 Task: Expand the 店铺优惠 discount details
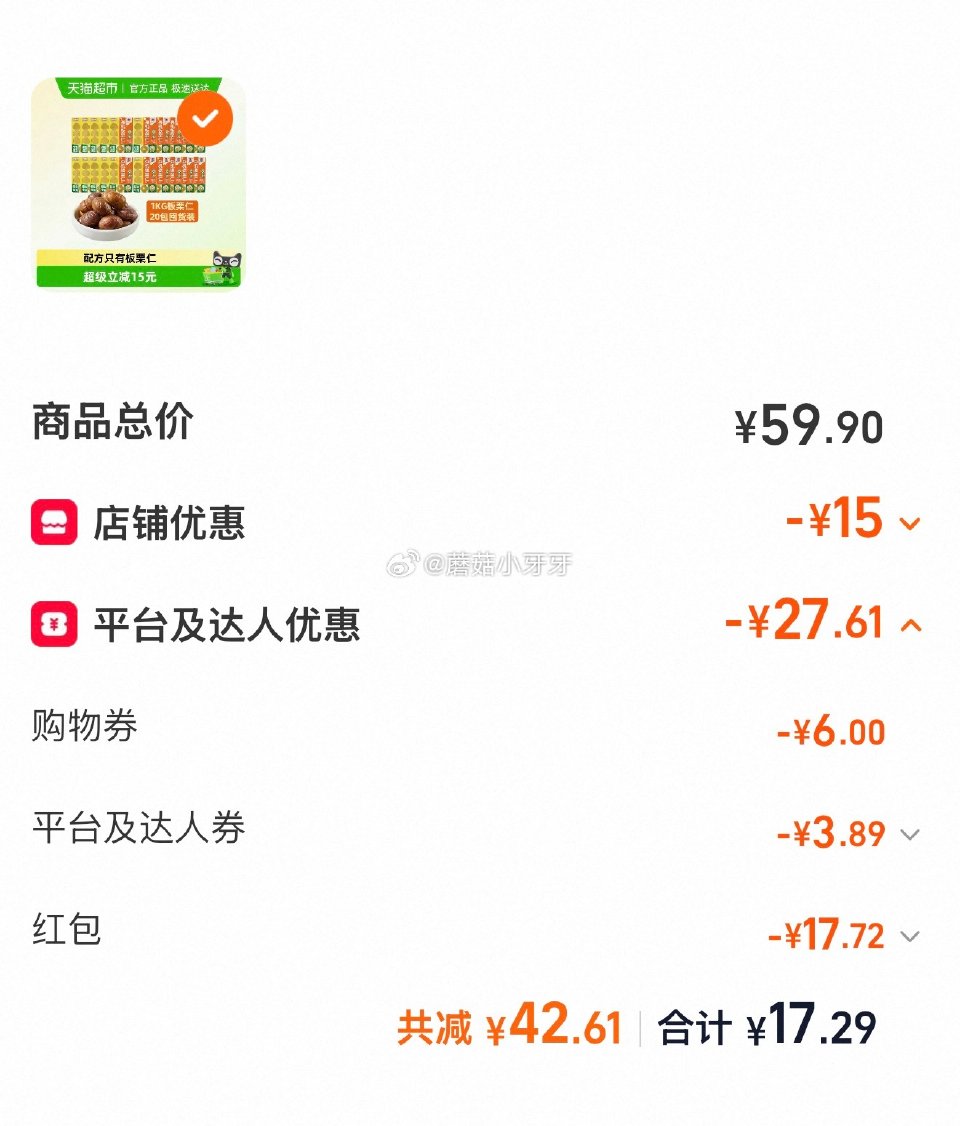(911, 524)
